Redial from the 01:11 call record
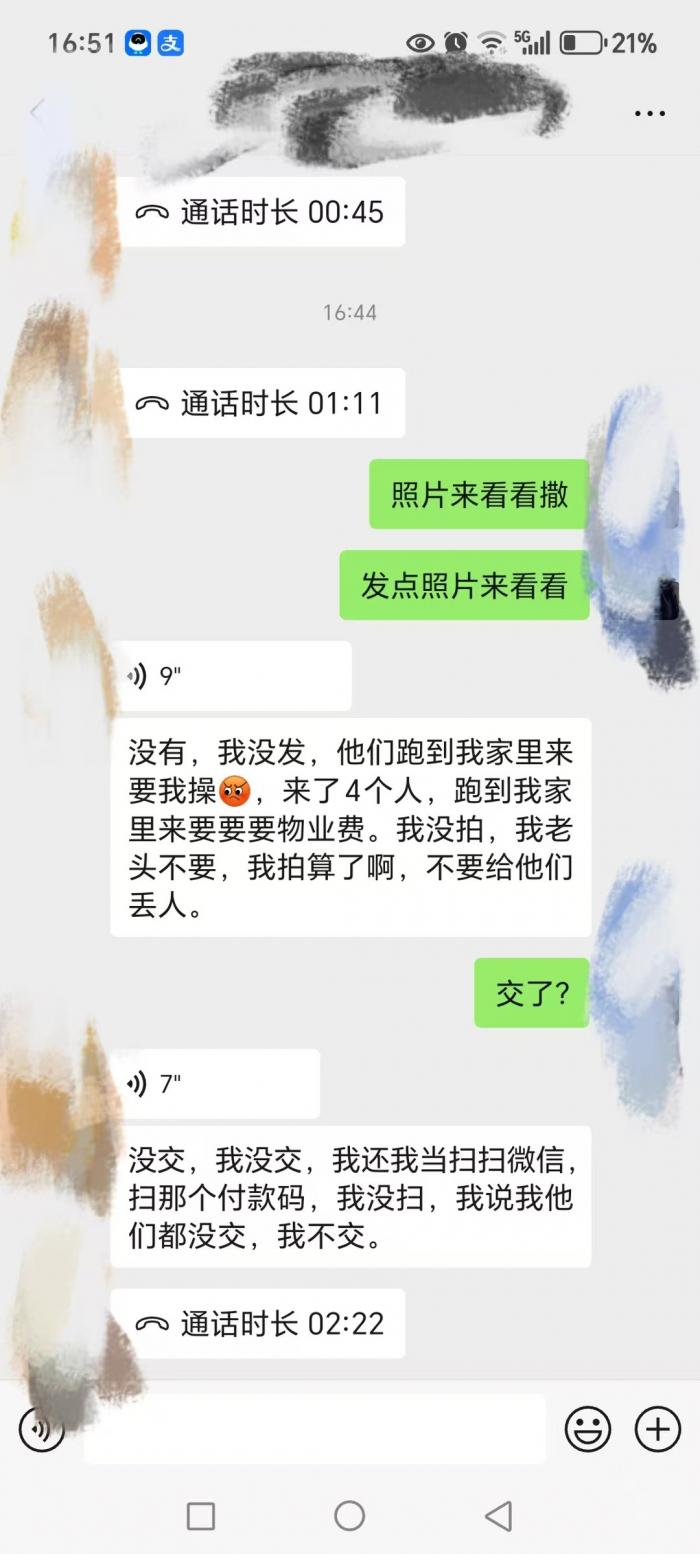The width and height of the screenshot is (700, 1554). (x=262, y=403)
